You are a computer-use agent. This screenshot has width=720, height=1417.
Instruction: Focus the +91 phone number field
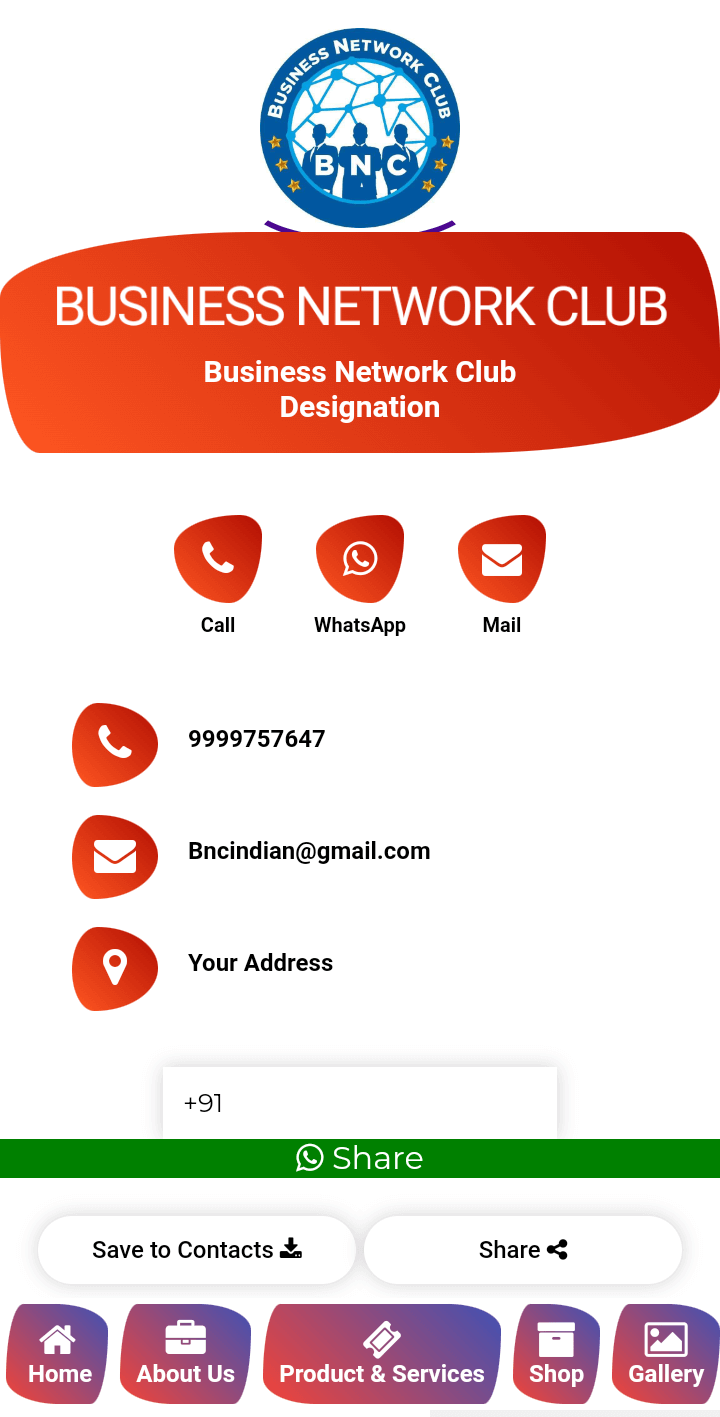coord(360,1103)
